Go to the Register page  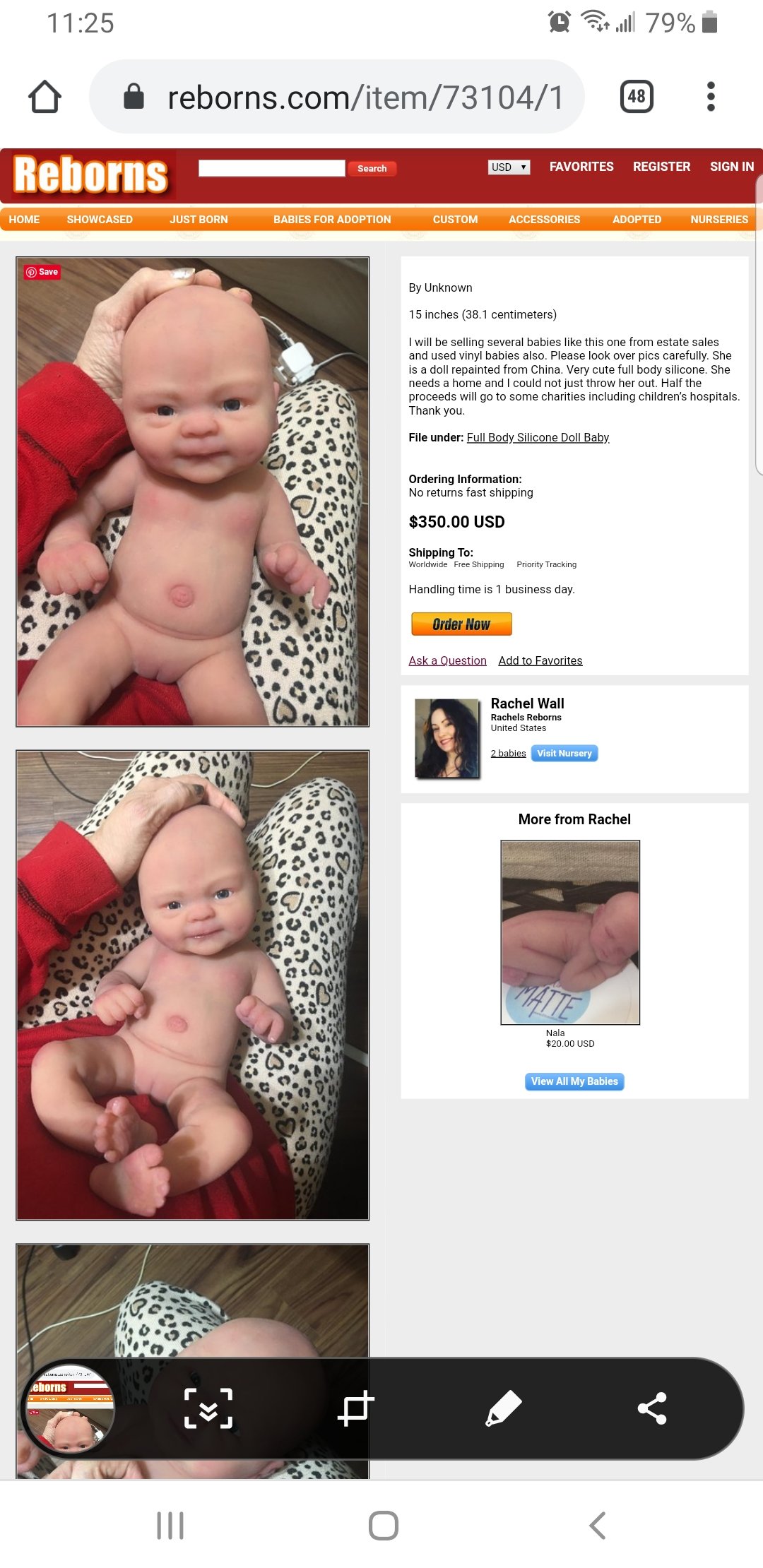(x=661, y=167)
